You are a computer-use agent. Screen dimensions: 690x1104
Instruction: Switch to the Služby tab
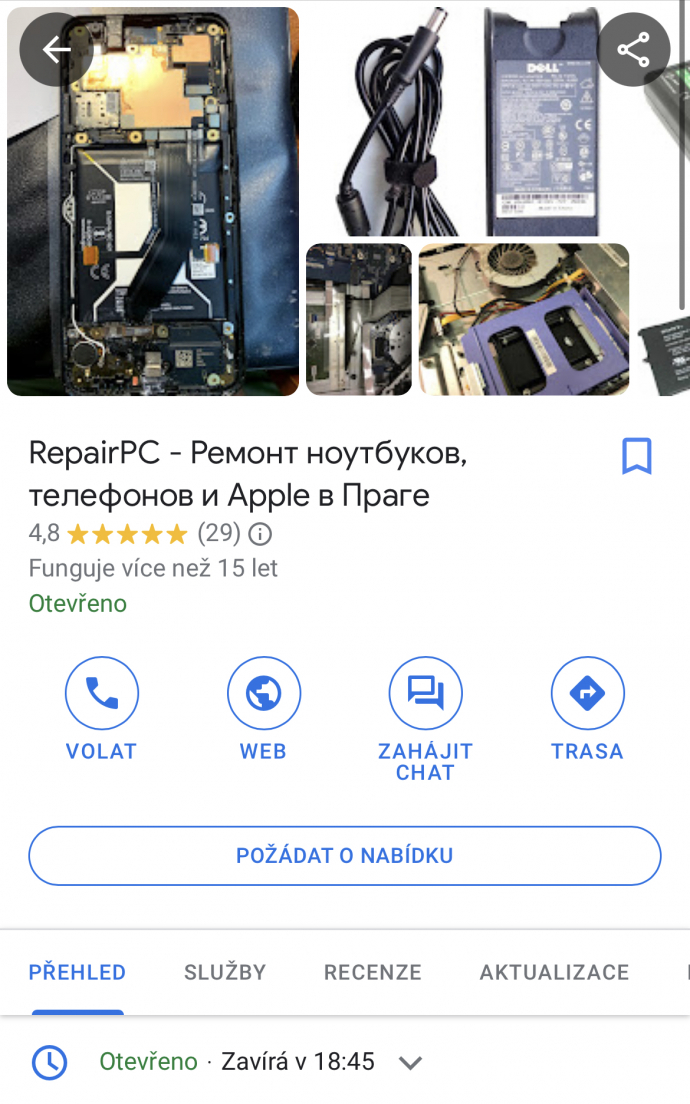coord(225,972)
